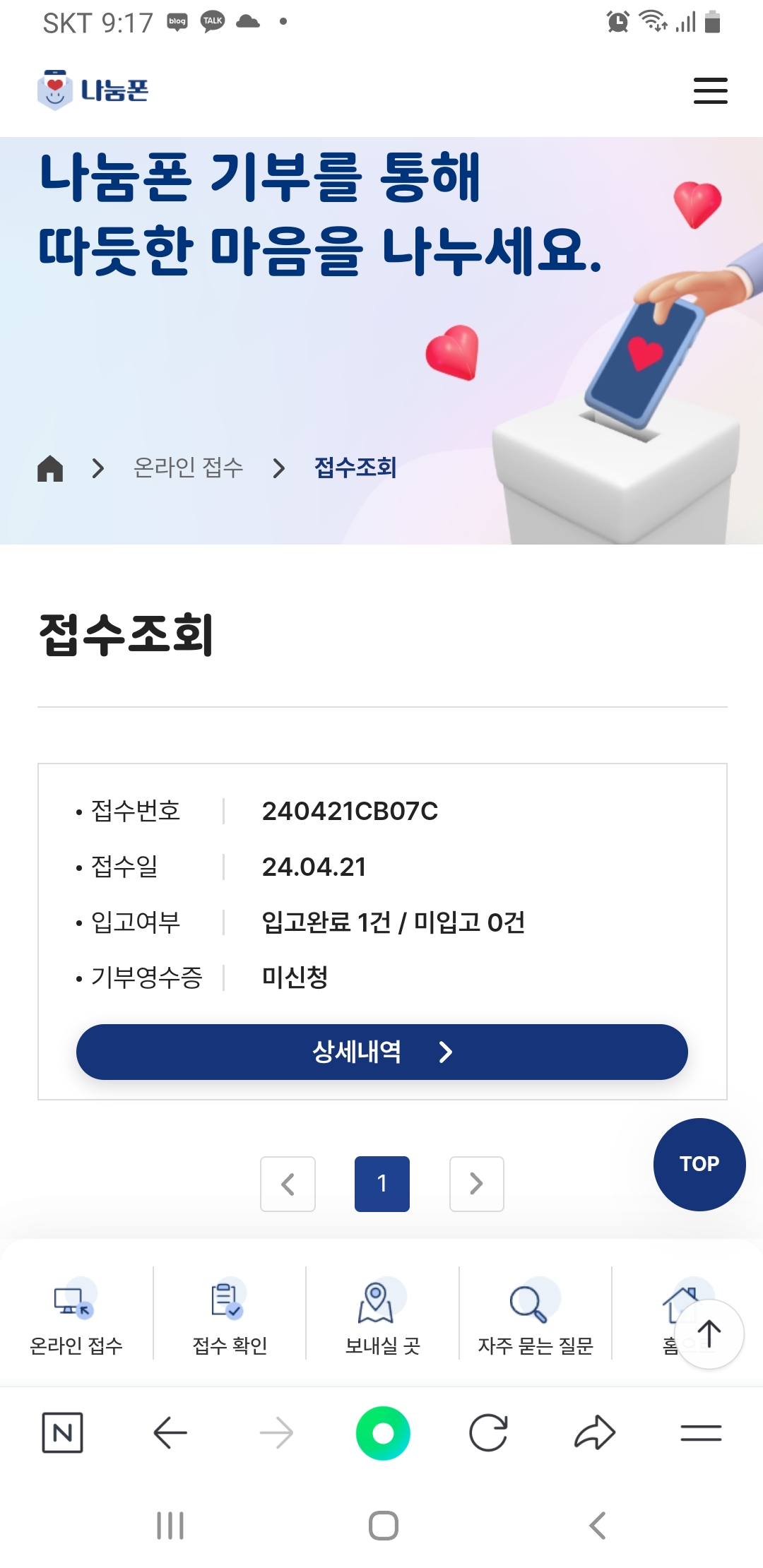Screen dimensions: 763x1568
Task: Tap the 나눔폰 logo
Action: tap(93, 90)
